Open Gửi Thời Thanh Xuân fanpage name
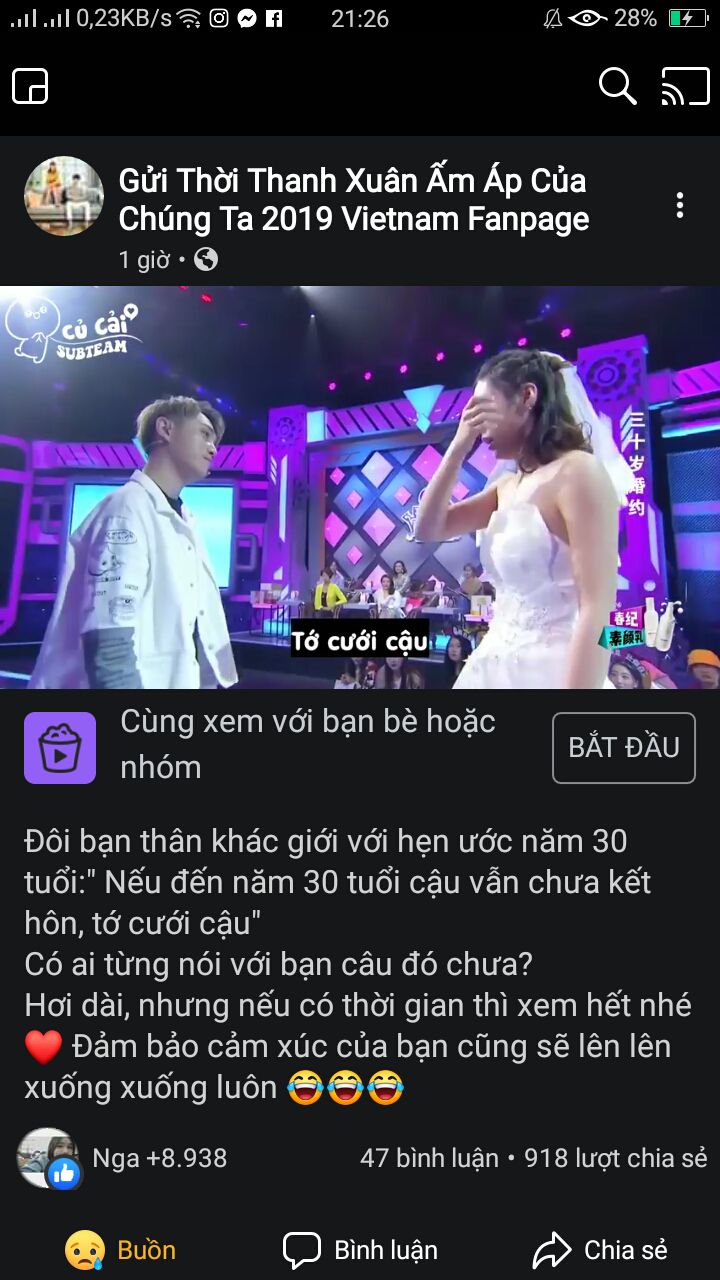Image resolution: width=720 pixels, height=1280 pixels. [353, 200]
